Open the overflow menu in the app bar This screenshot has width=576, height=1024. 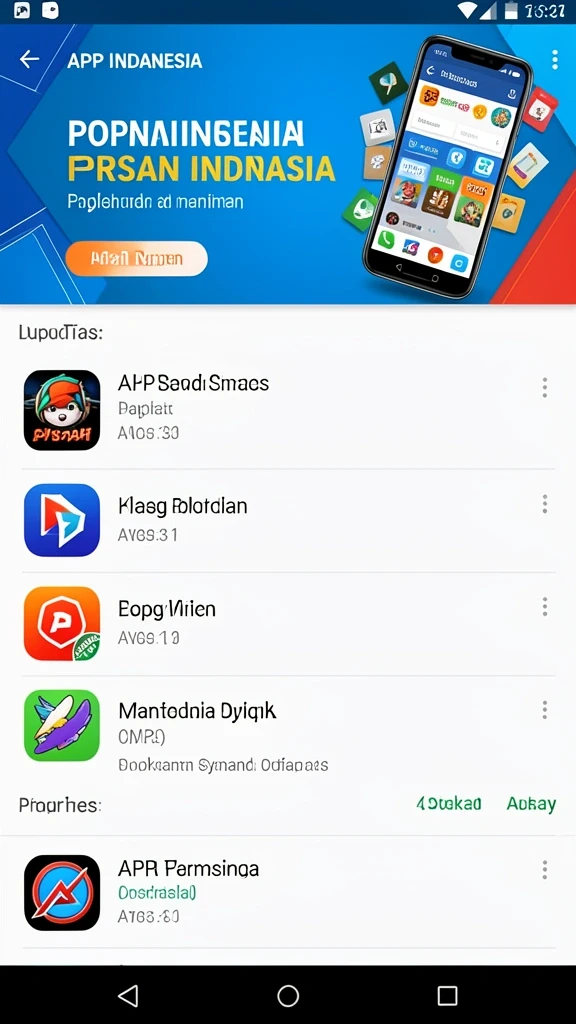(x=554, y=59)
